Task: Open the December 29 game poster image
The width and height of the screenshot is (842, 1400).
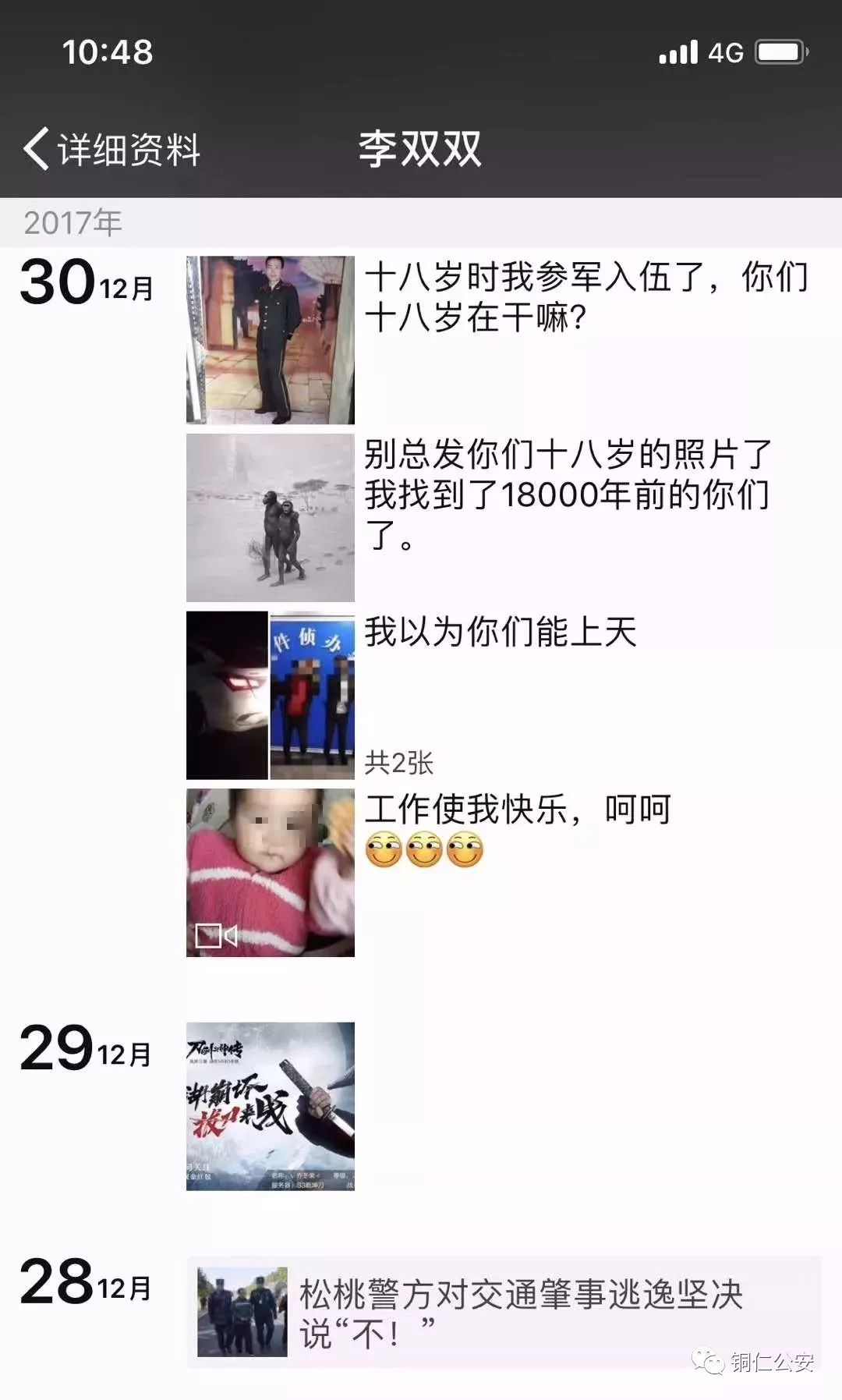Action: click(271, 1106)
